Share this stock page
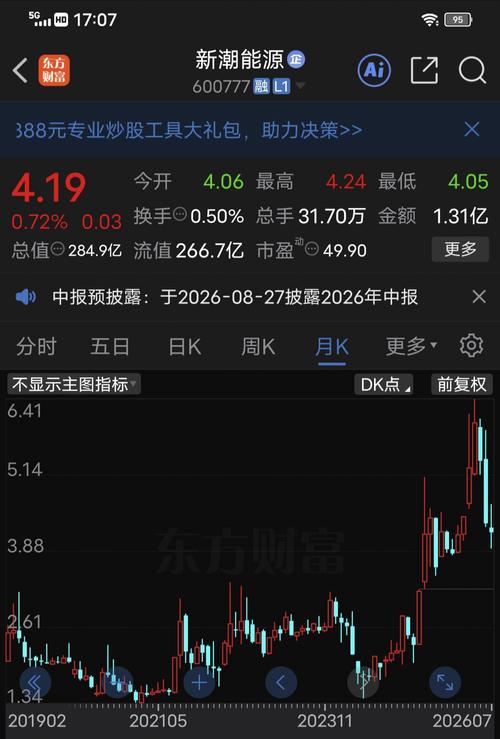This screenshot has height=739, width=500. (x=424, y=71)
